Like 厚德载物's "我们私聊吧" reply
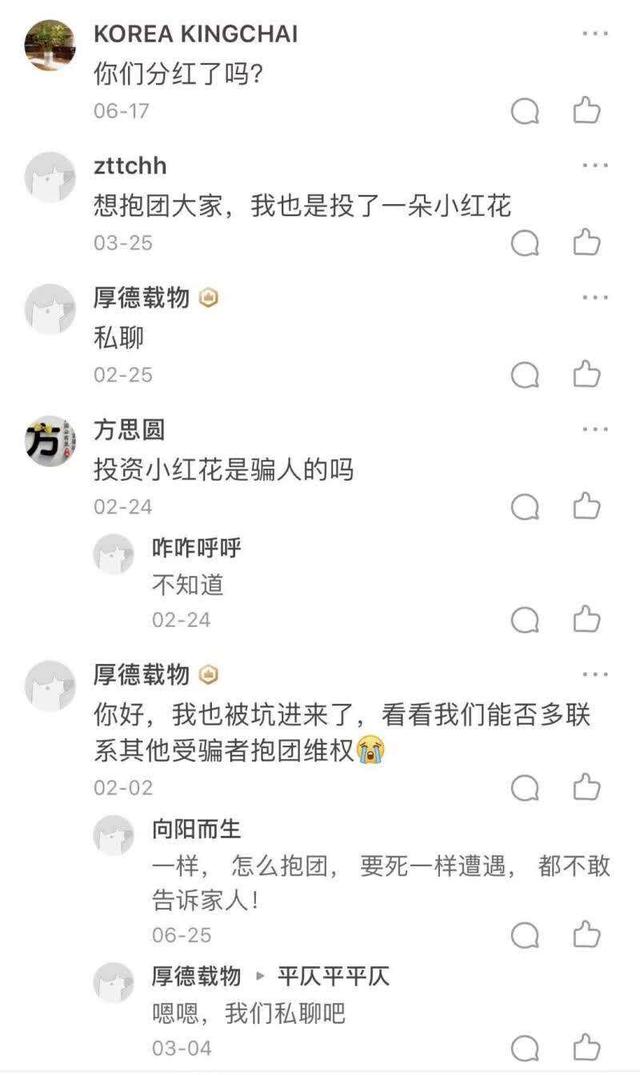Viewport: 640px width, 1075px height. point(587,1048)
